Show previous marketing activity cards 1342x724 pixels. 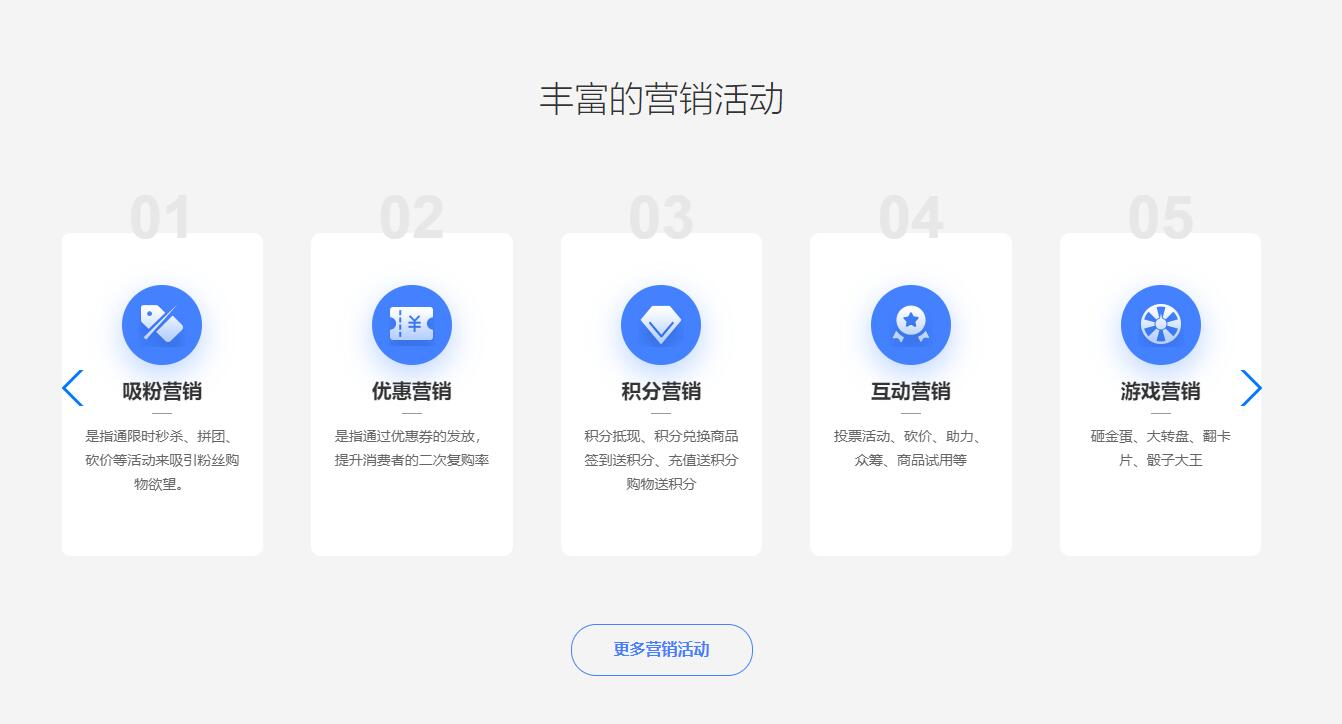[x=72, y=388]
